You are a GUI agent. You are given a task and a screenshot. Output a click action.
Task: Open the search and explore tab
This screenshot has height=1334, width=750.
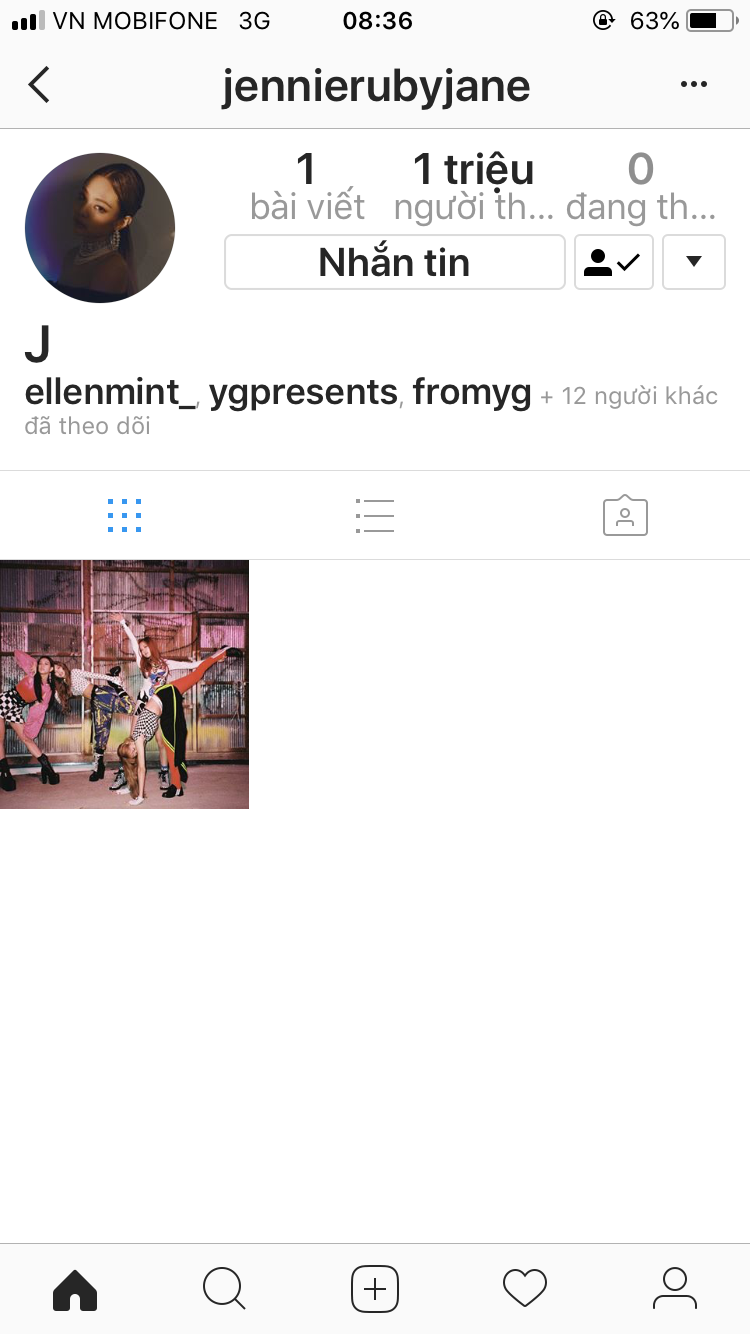(x=224, y=1289)
